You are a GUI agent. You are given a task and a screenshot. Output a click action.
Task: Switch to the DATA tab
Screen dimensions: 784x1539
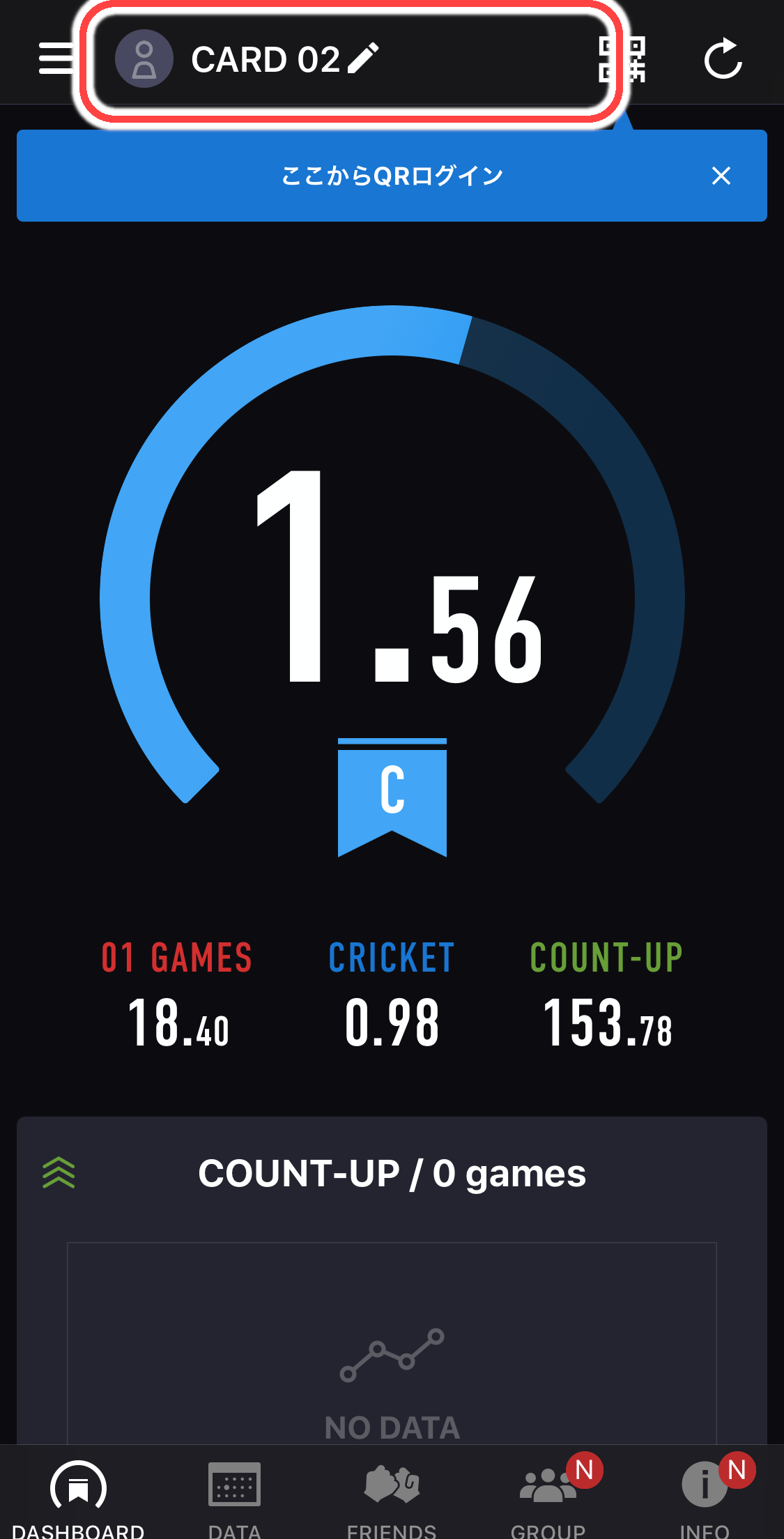pyautogui.click(x=235, y=1495)
